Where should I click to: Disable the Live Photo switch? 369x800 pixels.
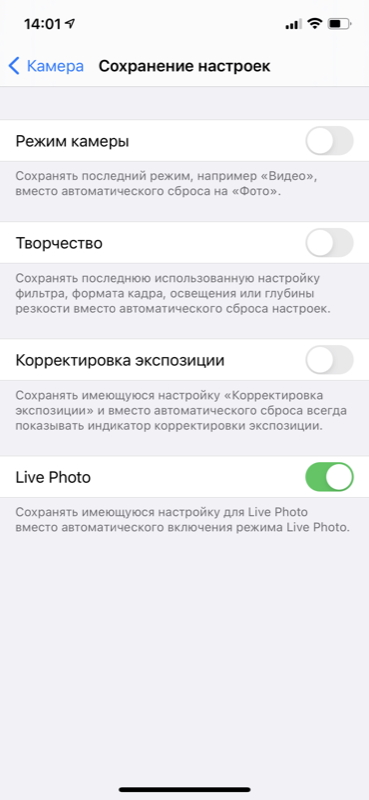click(329, 477)
